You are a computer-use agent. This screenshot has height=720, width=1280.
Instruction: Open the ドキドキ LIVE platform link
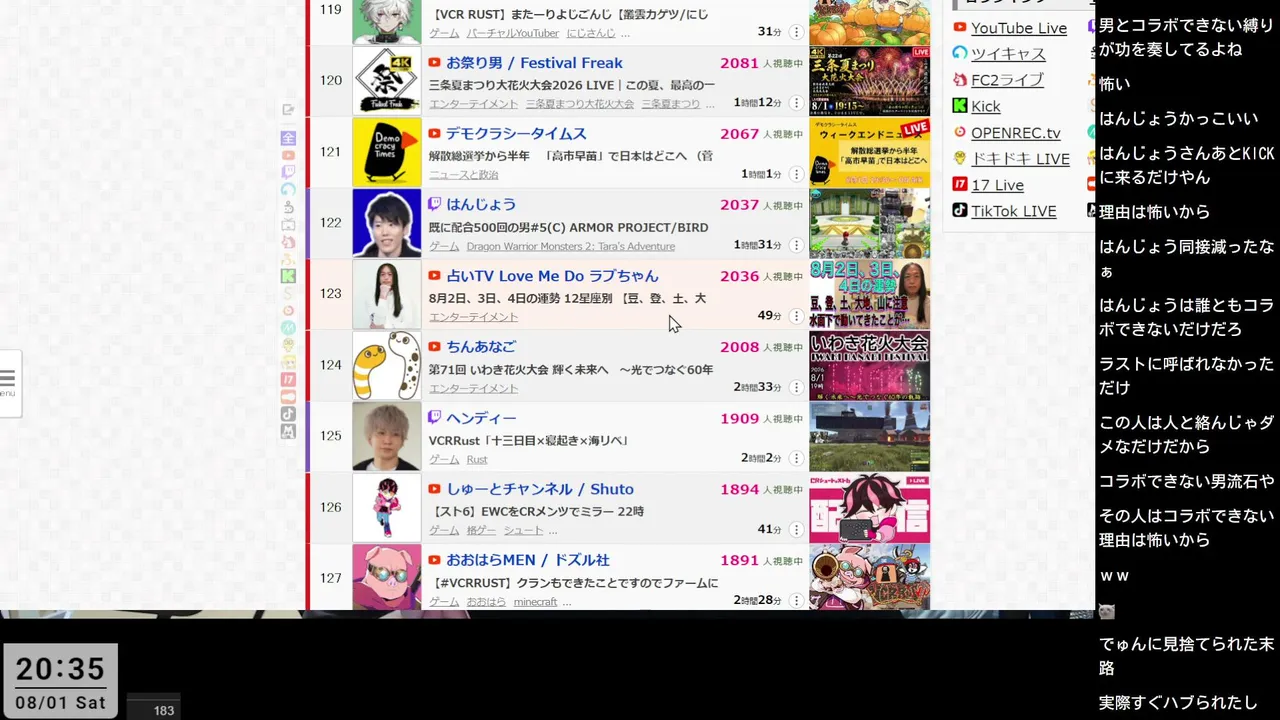coord(1020,159)
